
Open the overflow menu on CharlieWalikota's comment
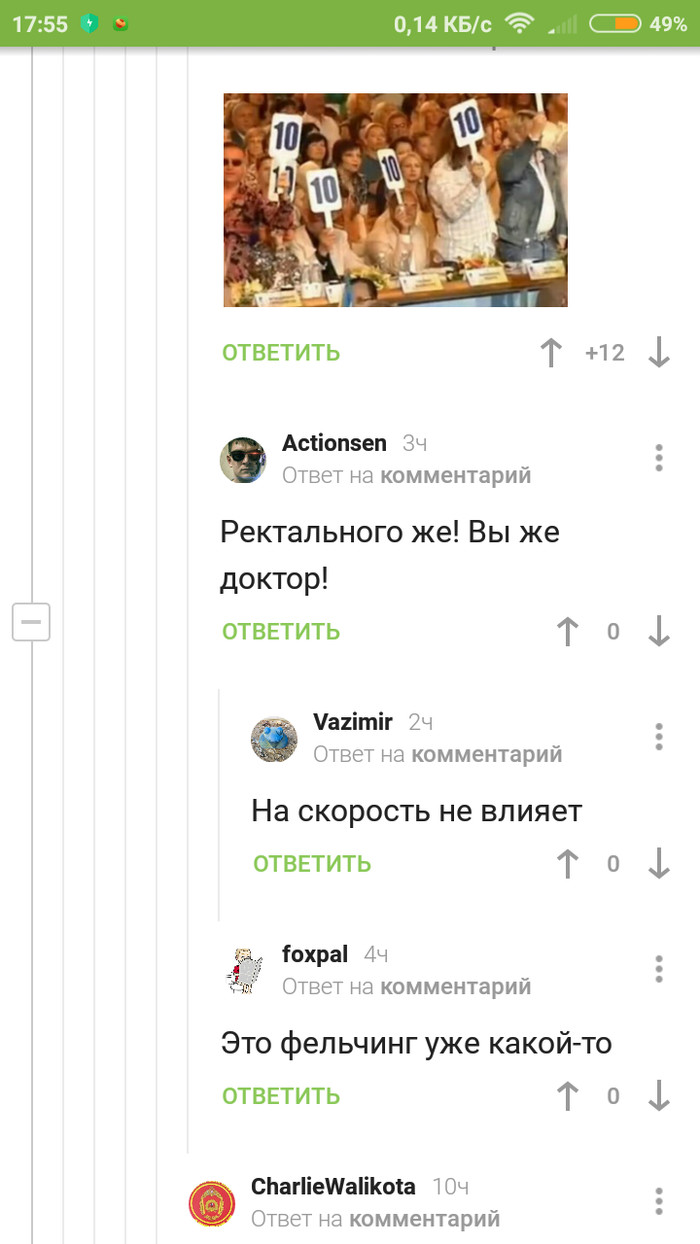[658, 1201]
